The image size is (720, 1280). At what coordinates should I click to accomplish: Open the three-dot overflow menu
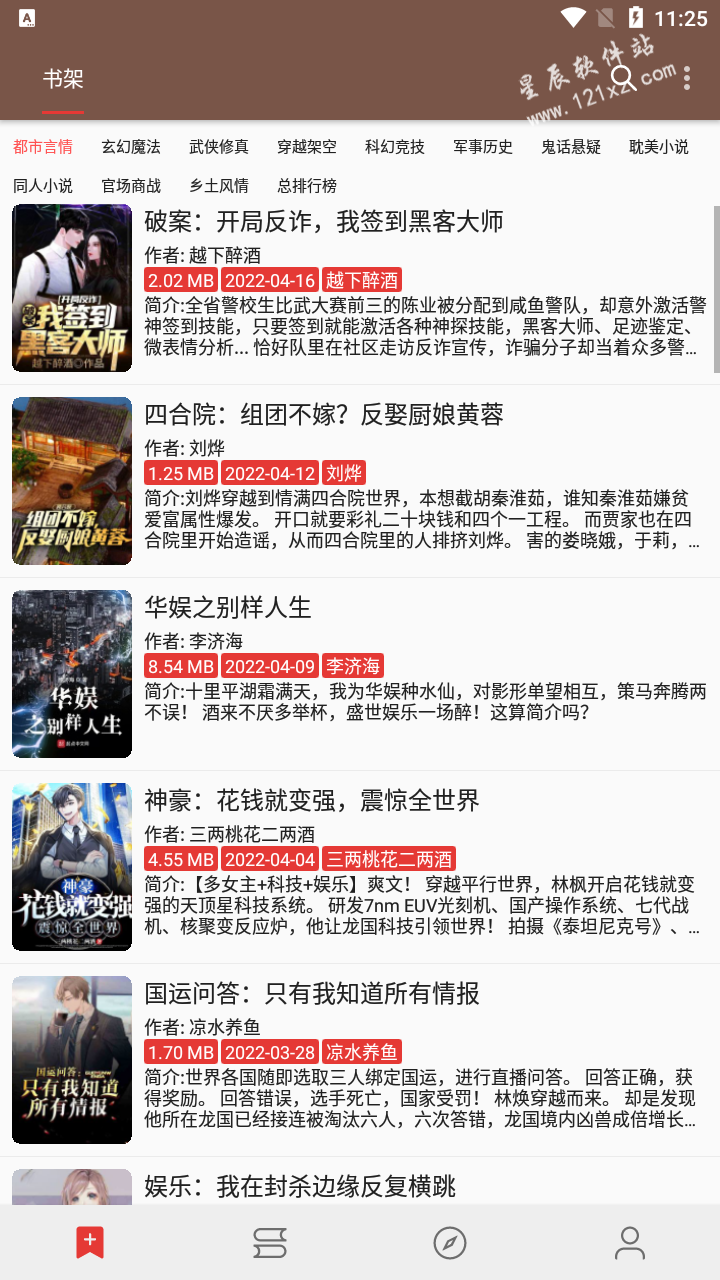[x=687, y=78]
